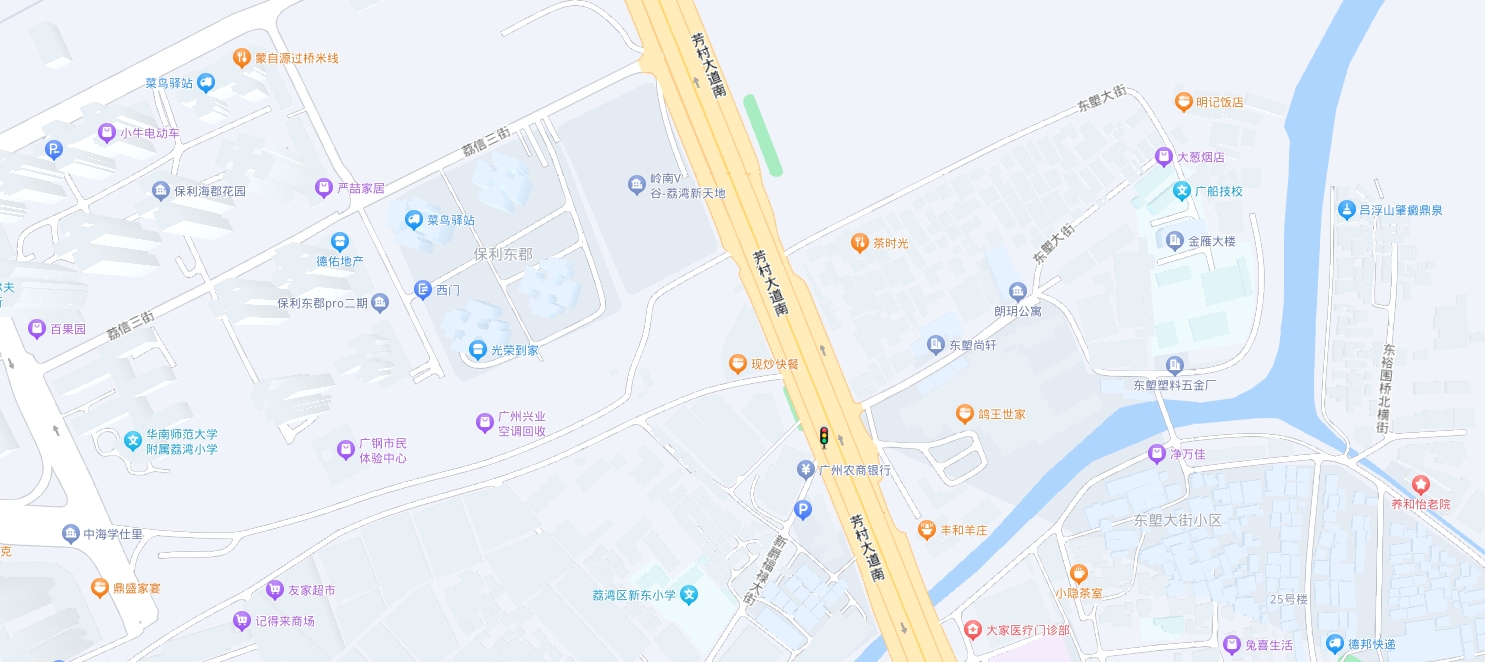The width and height of the screenshot is (1485, 662).
Task: Select the 荔湾区新东小学 school marker
Action: coord(689,595)
